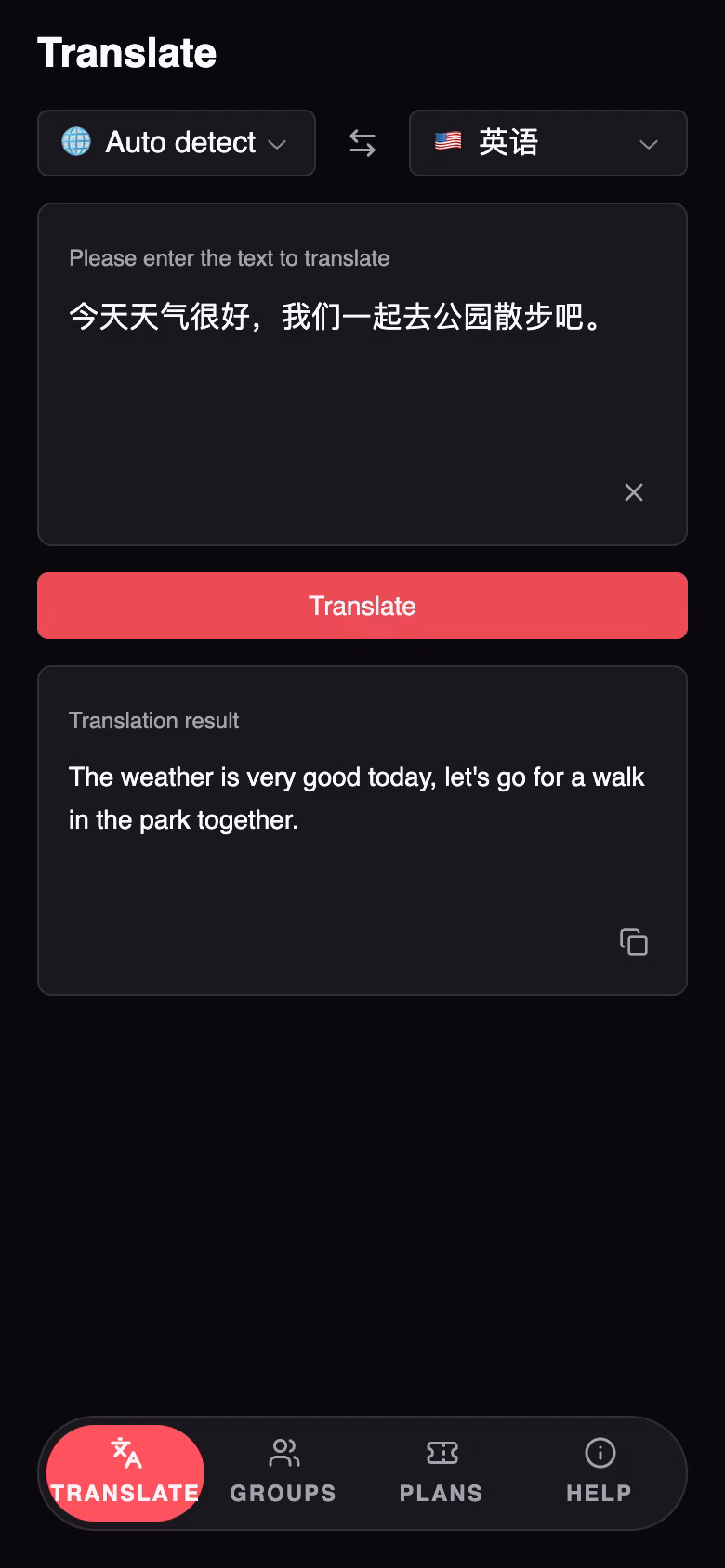725x1568 pixels.
Task: Select the Translate tab in bottom navigation
Action: [x=125, y=1472]
